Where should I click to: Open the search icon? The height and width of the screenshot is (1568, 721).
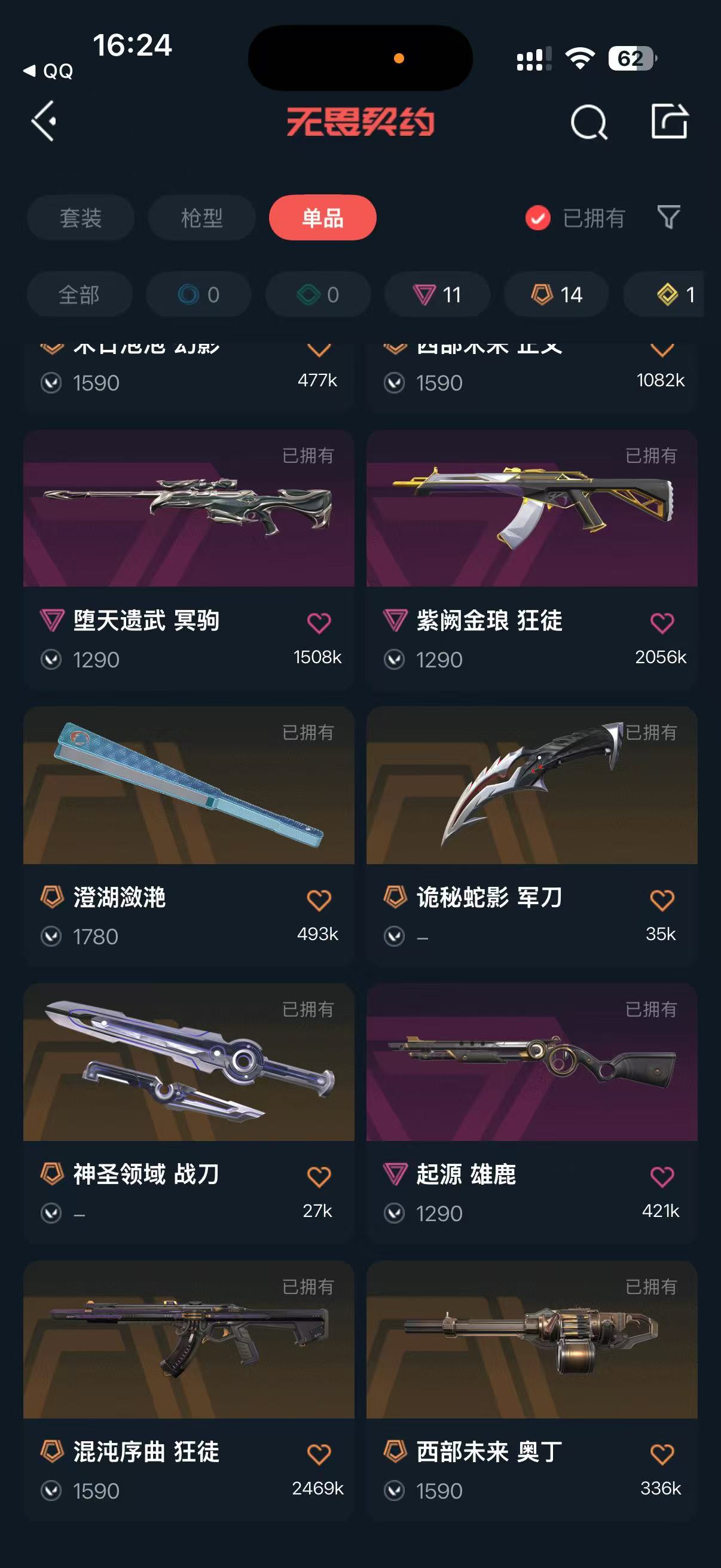tap(588, 122)
